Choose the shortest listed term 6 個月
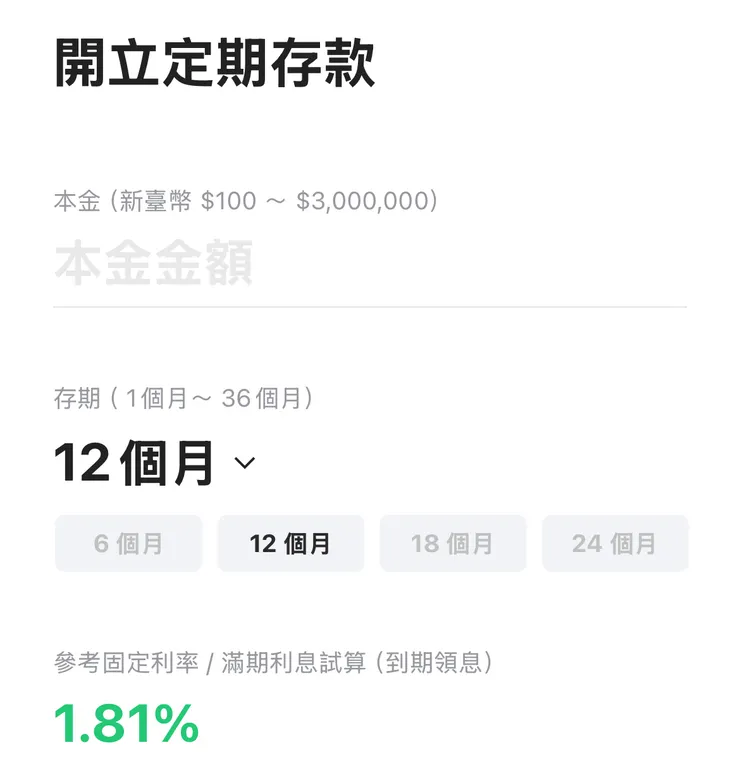The image size is (740, 774). [x=127, y=543]
